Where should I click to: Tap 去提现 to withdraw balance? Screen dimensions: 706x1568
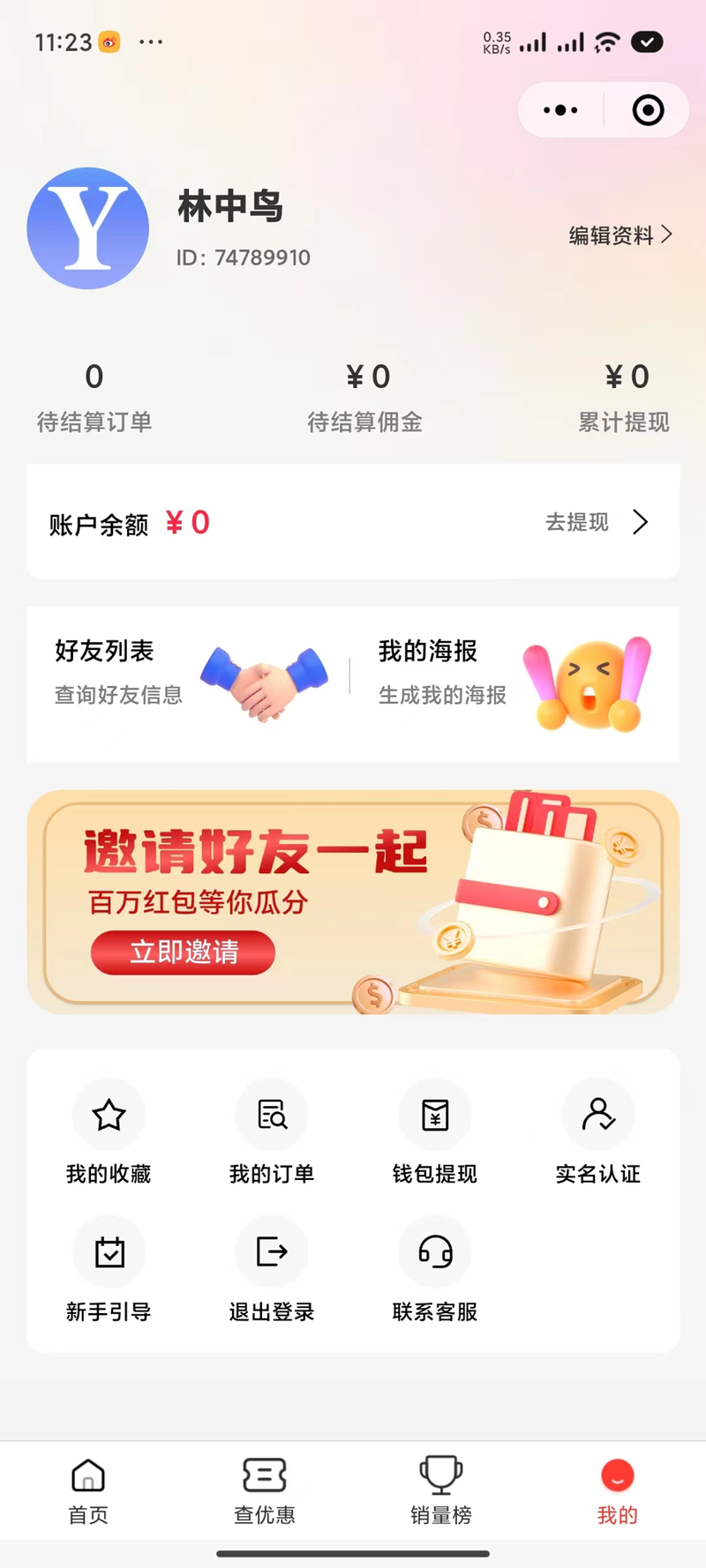click(x=597, y=522)
